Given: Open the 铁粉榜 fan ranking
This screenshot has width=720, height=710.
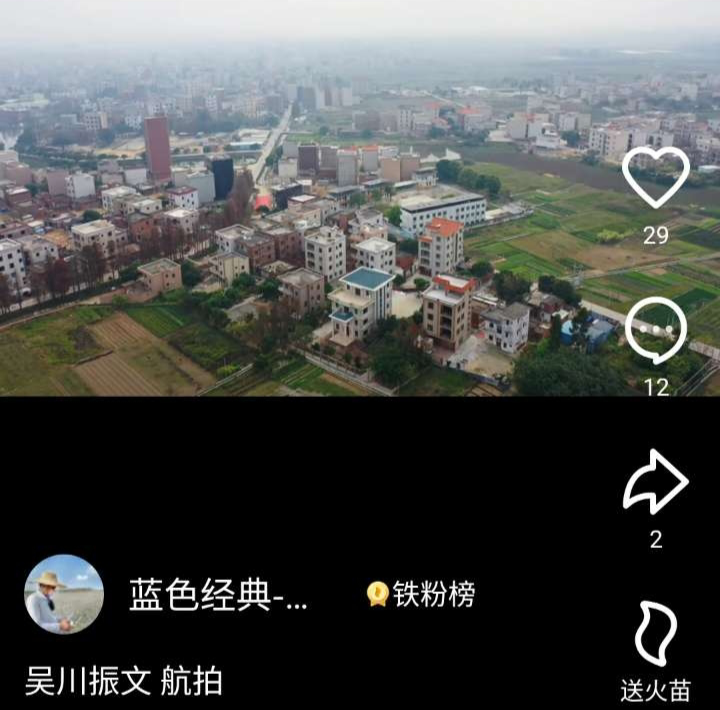Looking at the screenshot, I should click(421, 594).
